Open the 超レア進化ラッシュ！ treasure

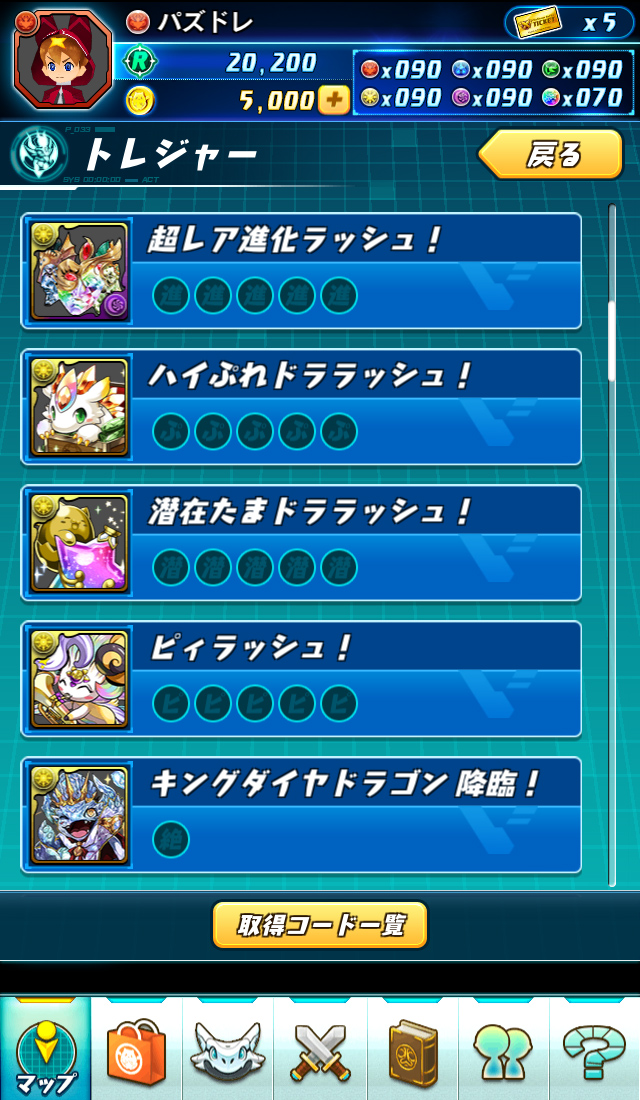pyautogui.click(x=300, y=271)
